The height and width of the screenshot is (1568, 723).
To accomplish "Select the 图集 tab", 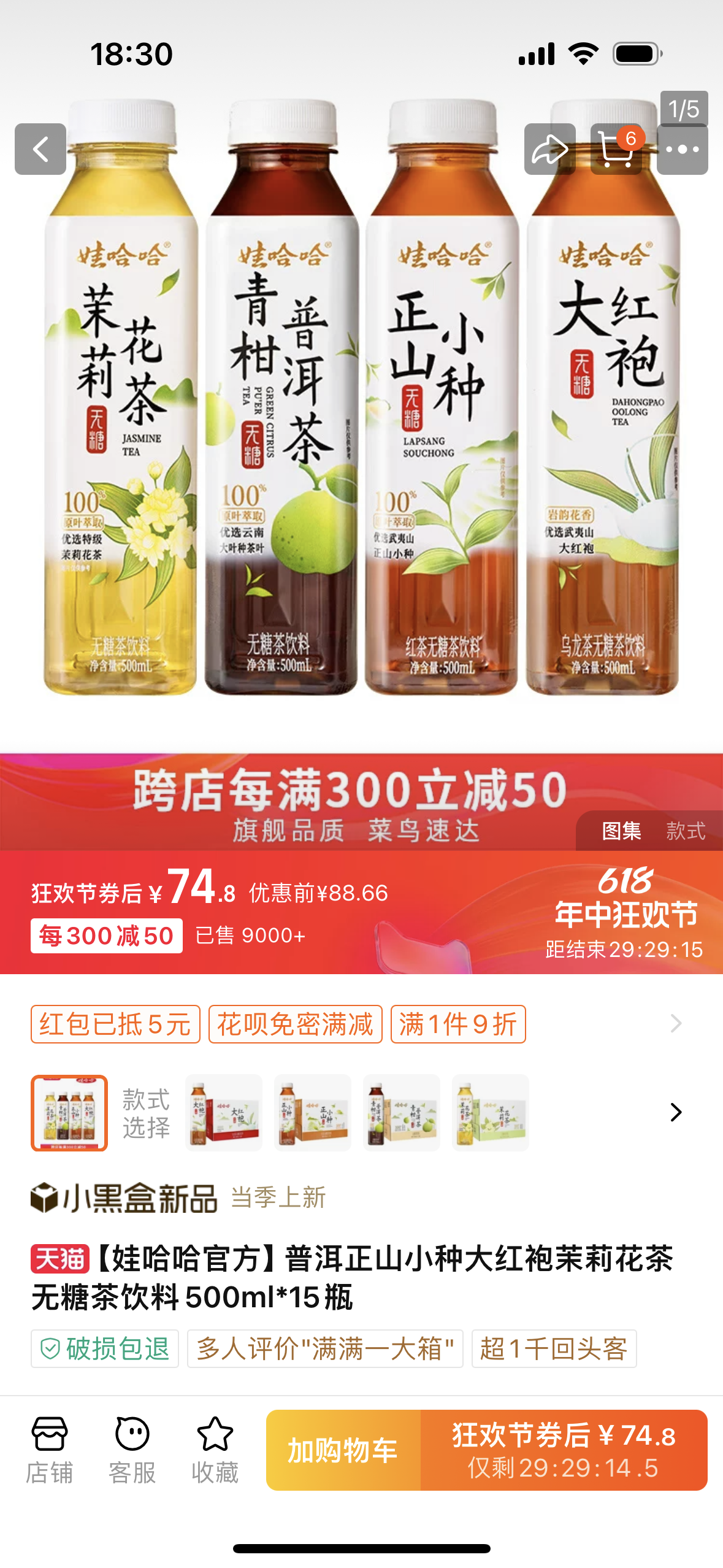I will pos(621,831).
